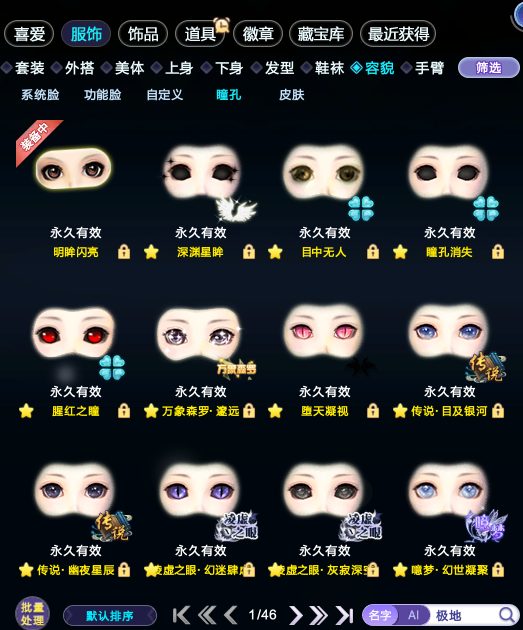Toggle the lock icon on 明眸闪亮
Viewport: 523px width, 630px height.
(124, 252)
